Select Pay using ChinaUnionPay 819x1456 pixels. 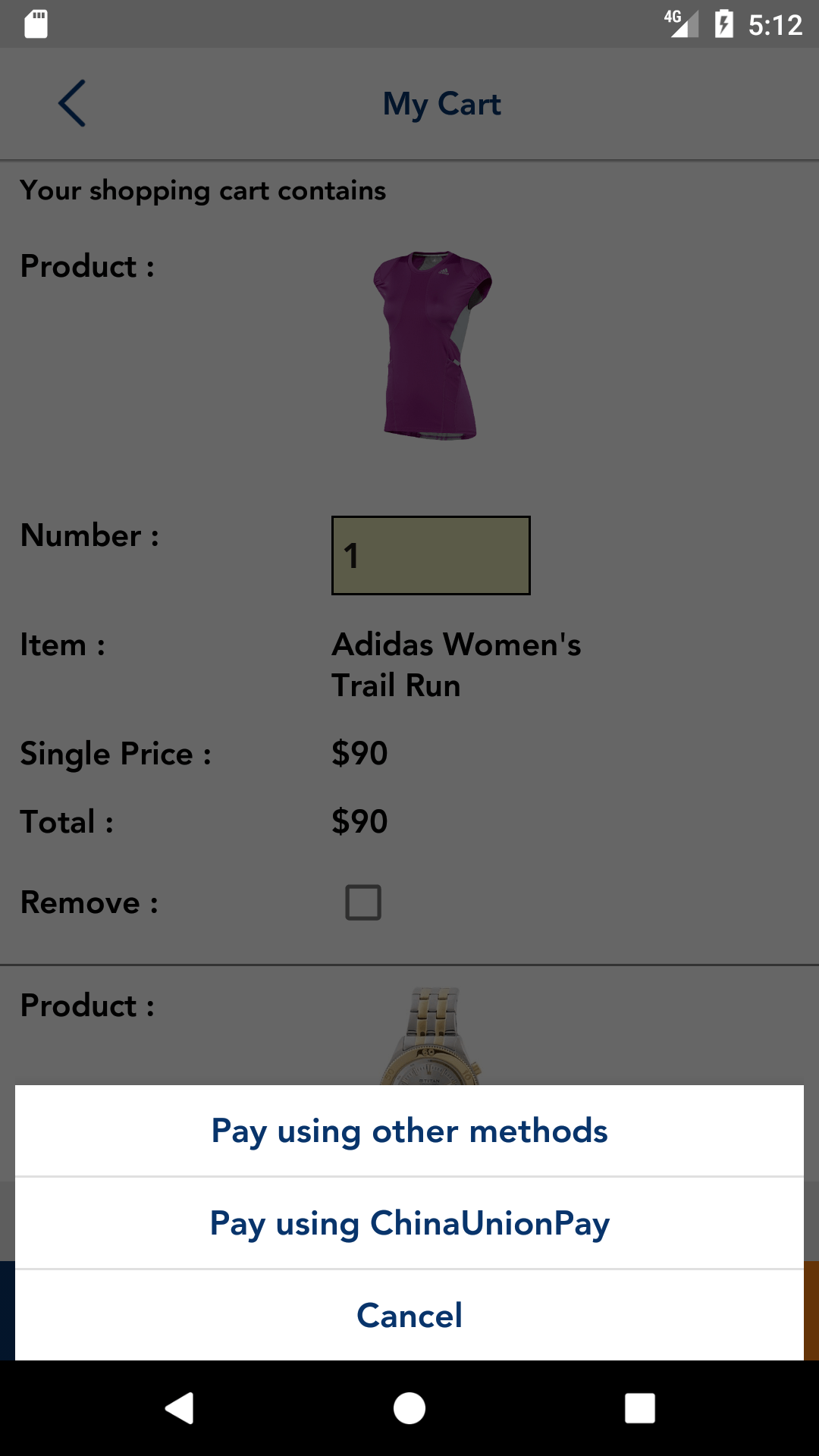click(409, 1223)
